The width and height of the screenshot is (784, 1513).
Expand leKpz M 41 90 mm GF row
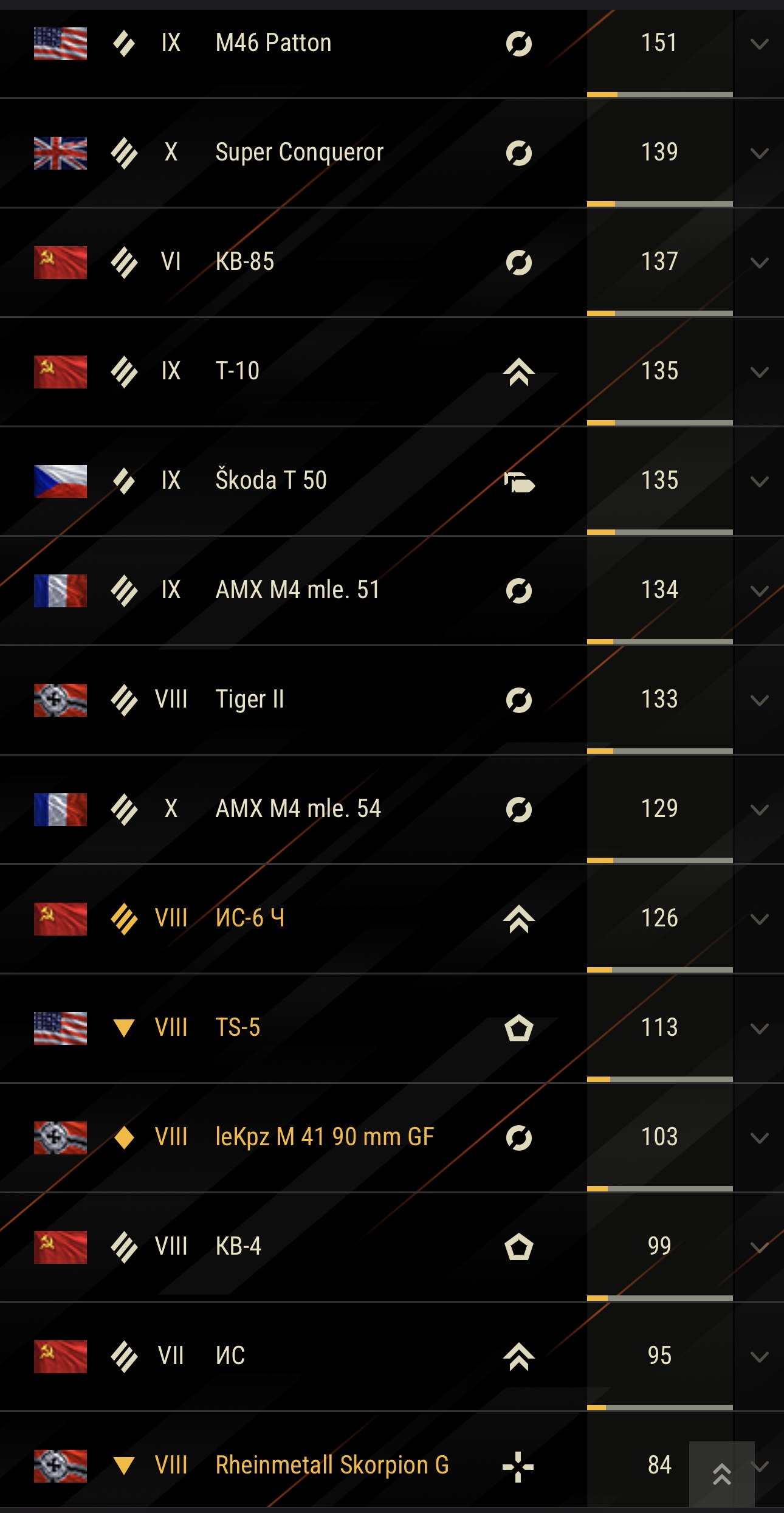(x=759, y=1138)
